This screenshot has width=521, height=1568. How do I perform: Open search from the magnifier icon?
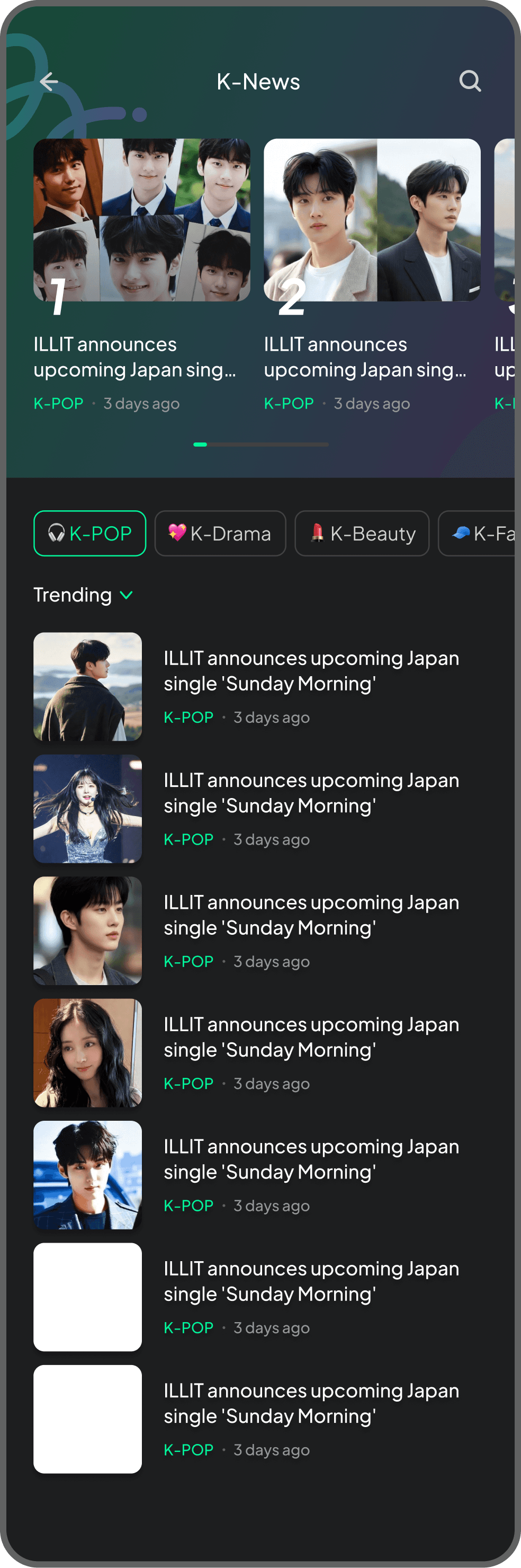pos(470,81)
